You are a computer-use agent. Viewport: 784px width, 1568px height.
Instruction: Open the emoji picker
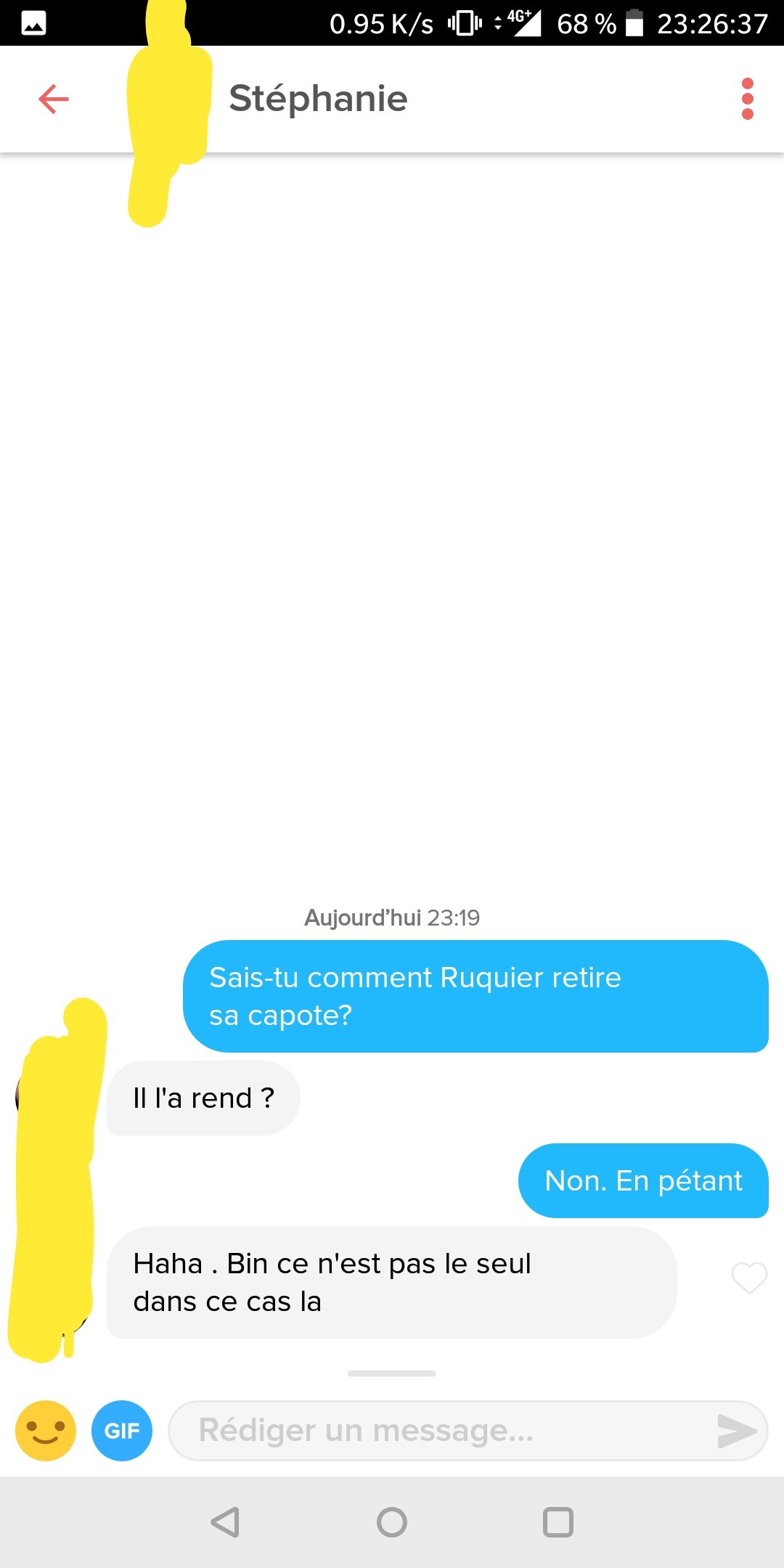click(x=46, y=1430)
